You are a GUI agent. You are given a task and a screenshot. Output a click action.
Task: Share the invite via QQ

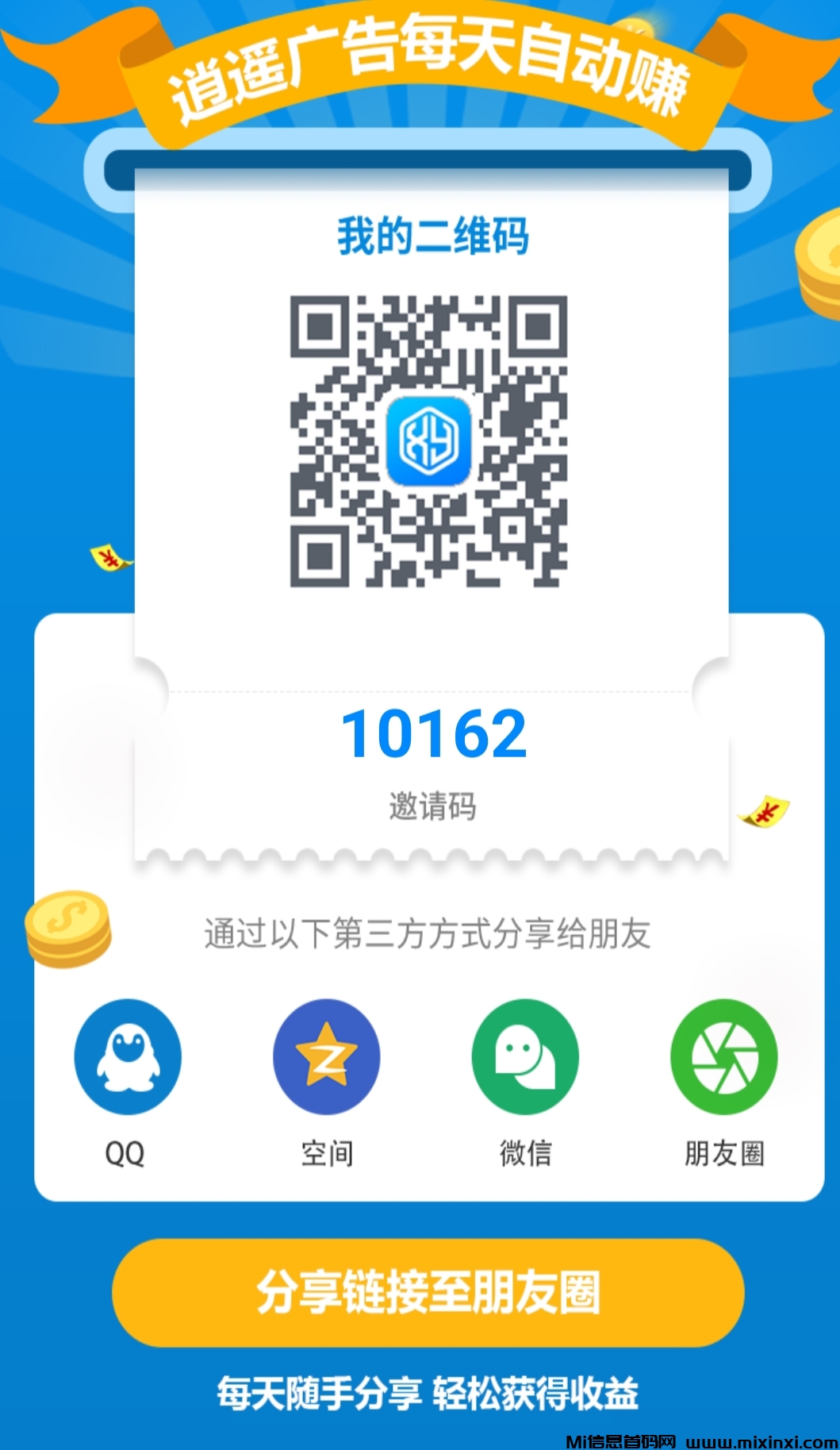[x=127, y=1056]
